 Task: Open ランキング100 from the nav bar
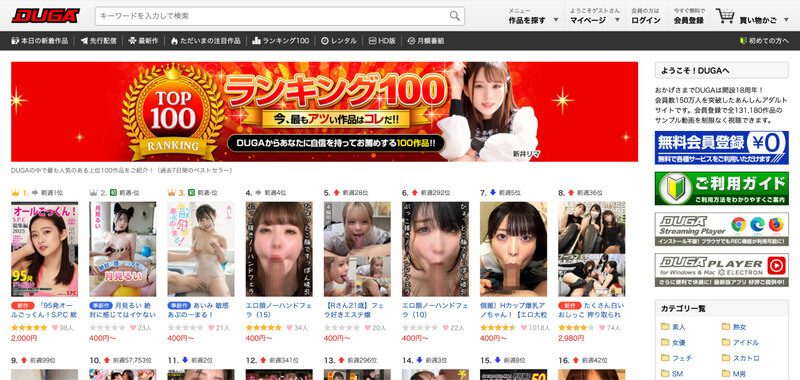(x=280, y=41)
